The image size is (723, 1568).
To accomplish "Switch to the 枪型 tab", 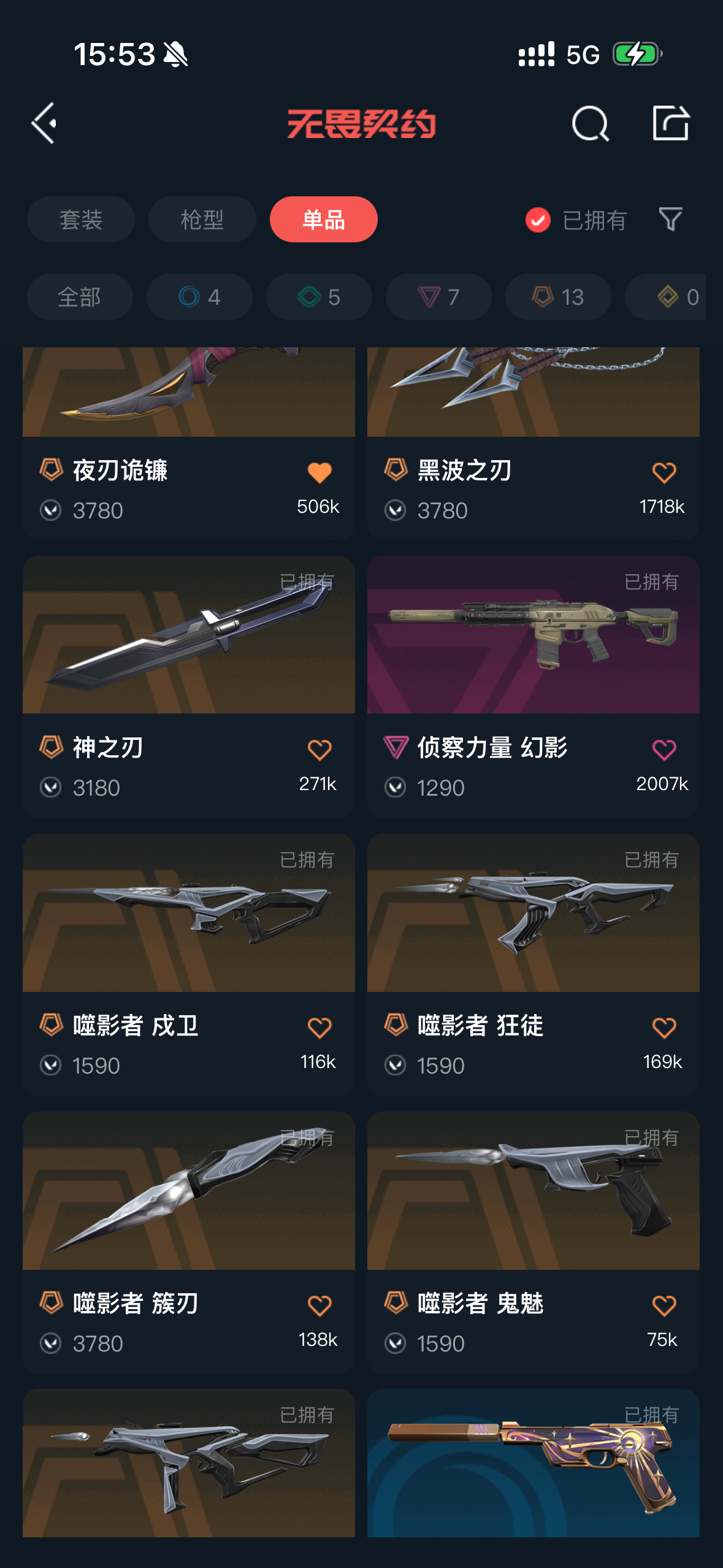I will (x=202, y=220).
